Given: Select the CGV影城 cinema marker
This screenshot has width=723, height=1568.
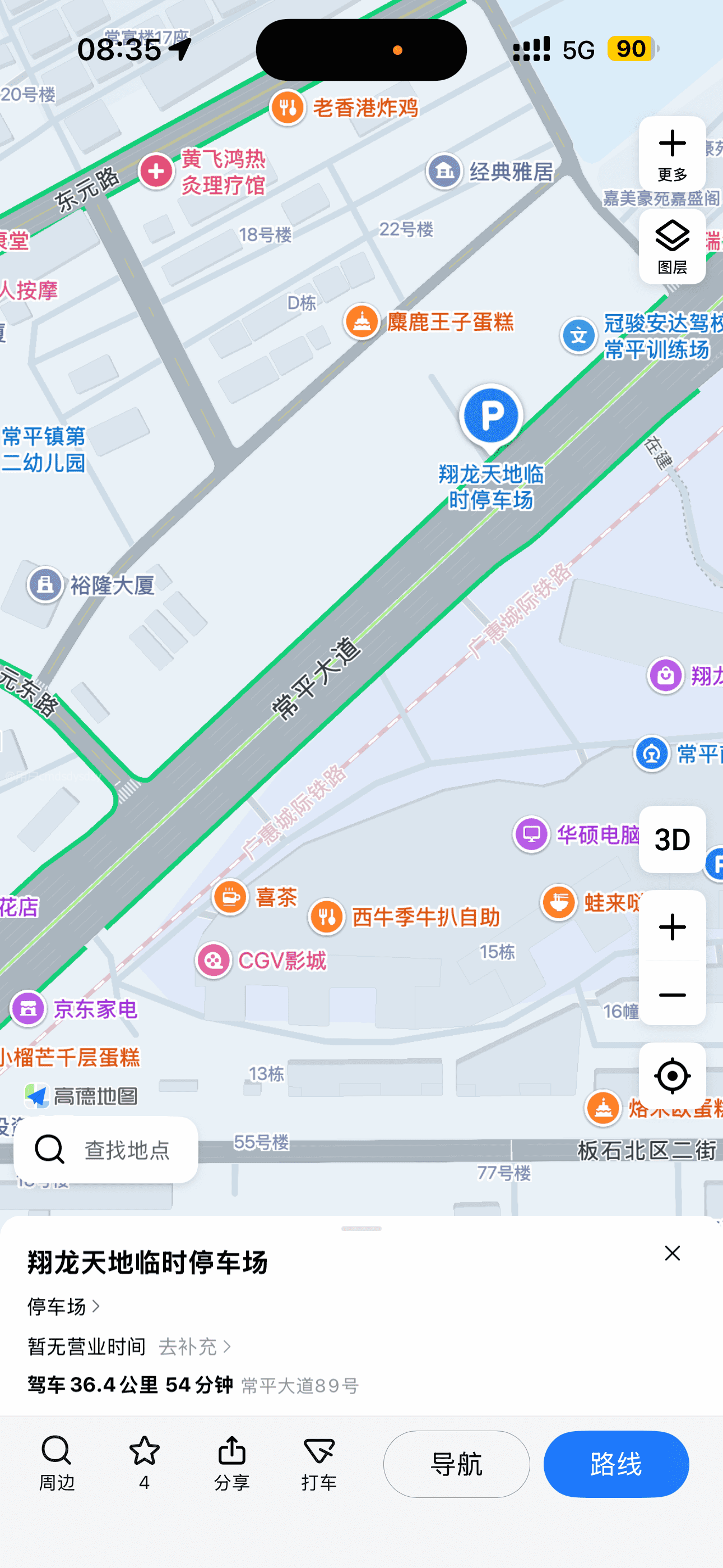Looking at the screenshot, I should coord(214,961).
